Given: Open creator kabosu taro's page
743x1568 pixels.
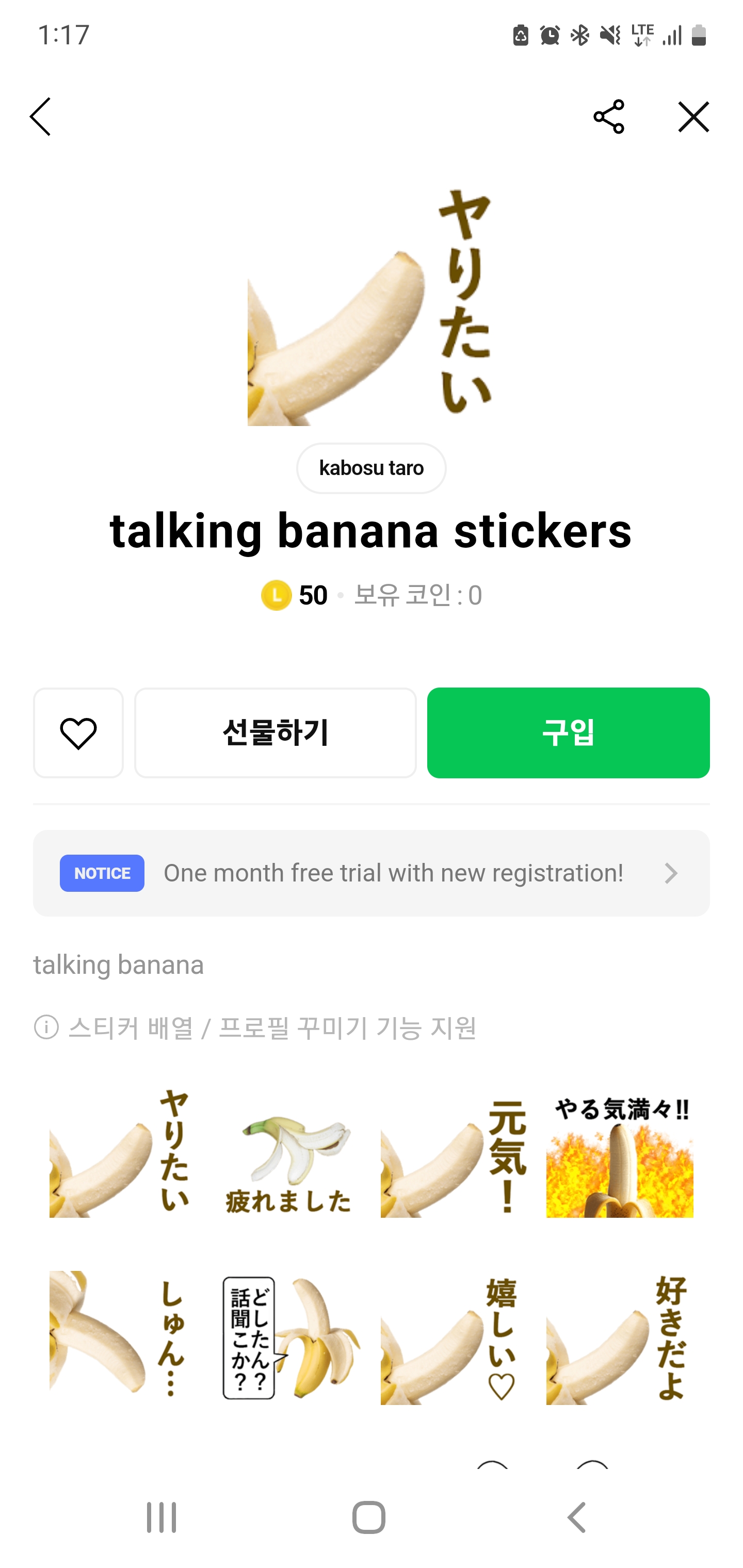Looking at the screenshot, I should coord(371,468).
